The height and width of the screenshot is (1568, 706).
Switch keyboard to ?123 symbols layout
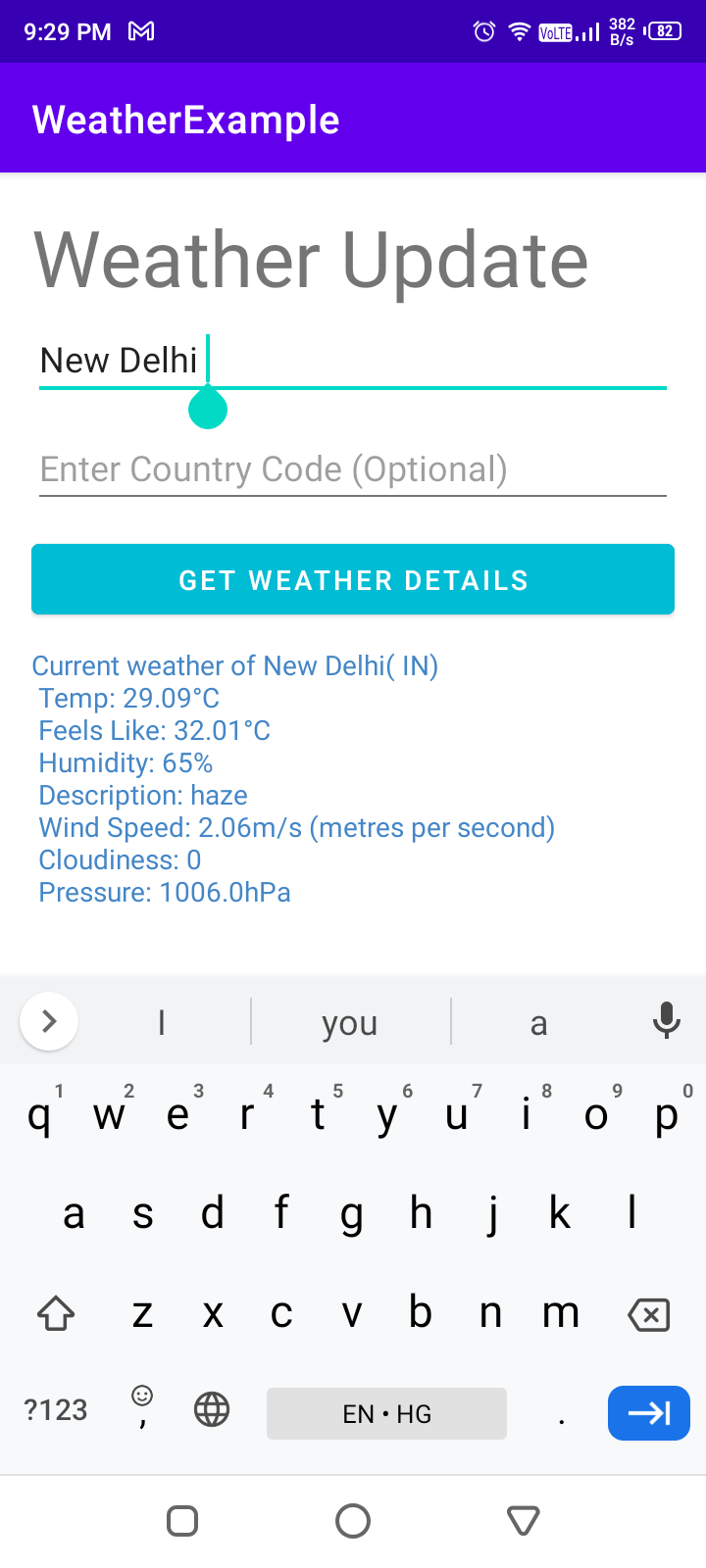click(56, 1410)
